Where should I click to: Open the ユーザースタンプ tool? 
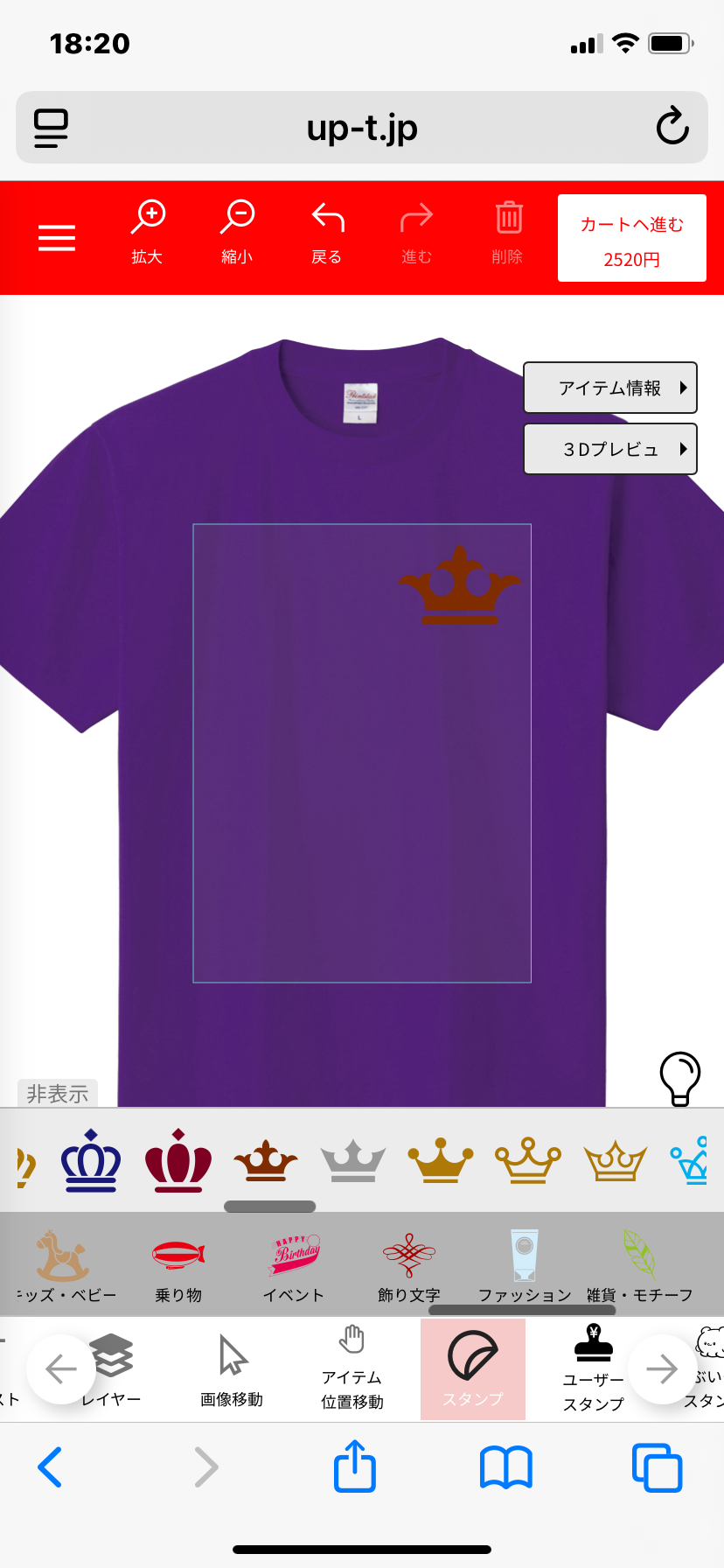(594, 1369)
